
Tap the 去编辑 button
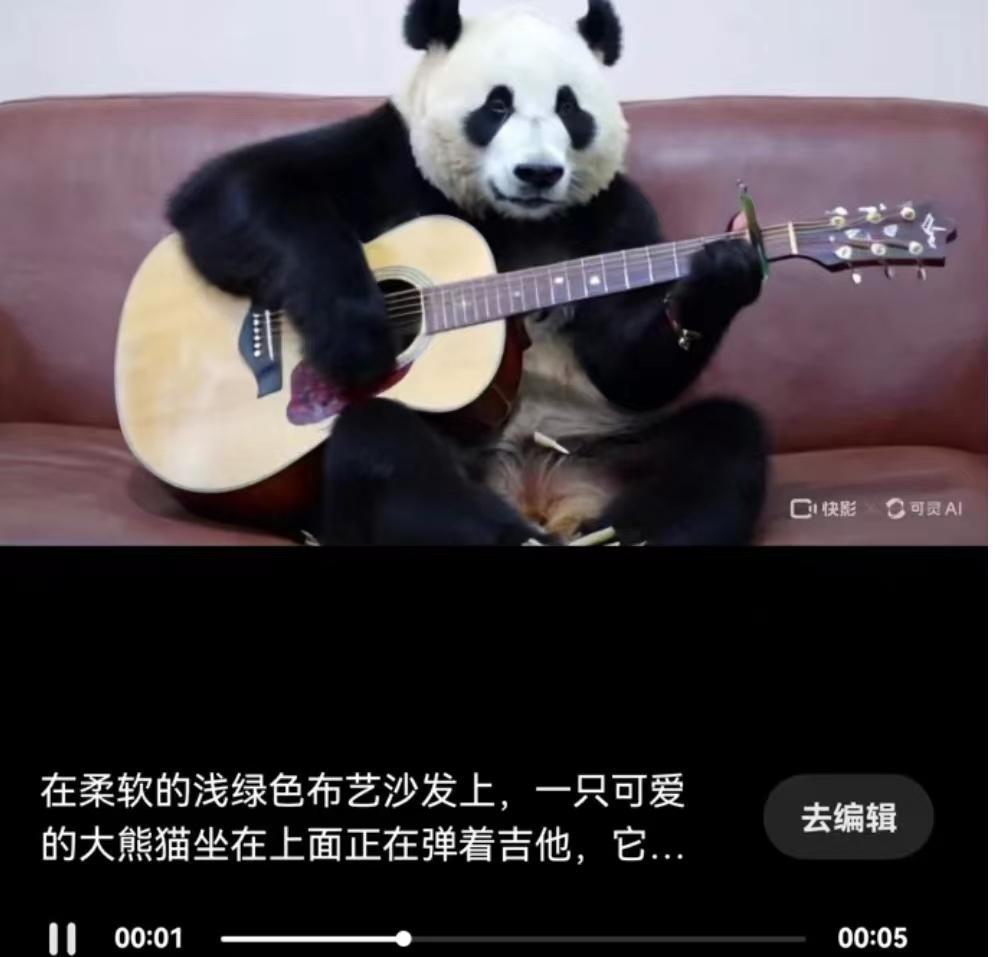click(x=848, y=817)
